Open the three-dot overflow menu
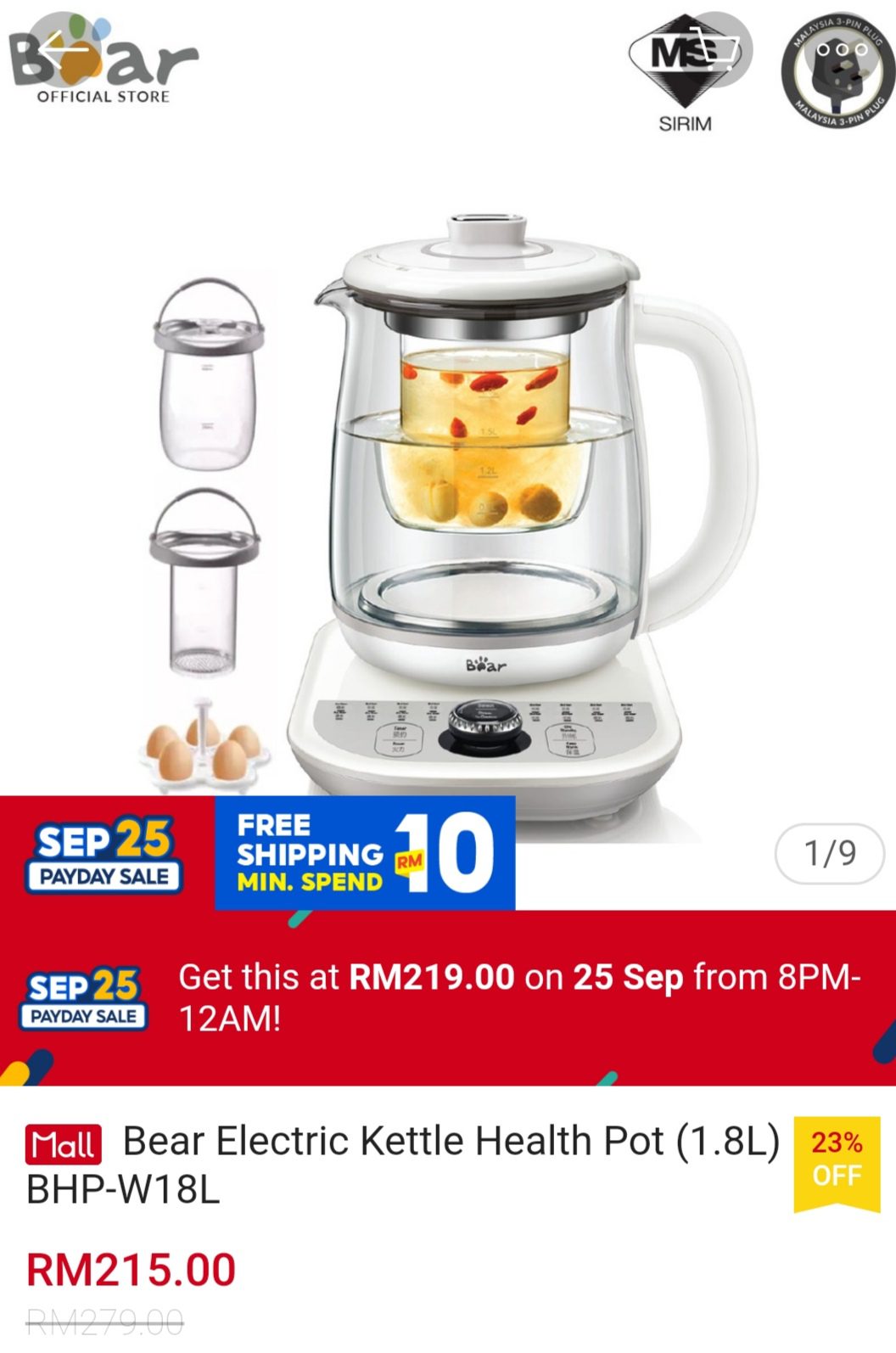This screenshot has height=1353, width=896. click(x=841, y=48)
